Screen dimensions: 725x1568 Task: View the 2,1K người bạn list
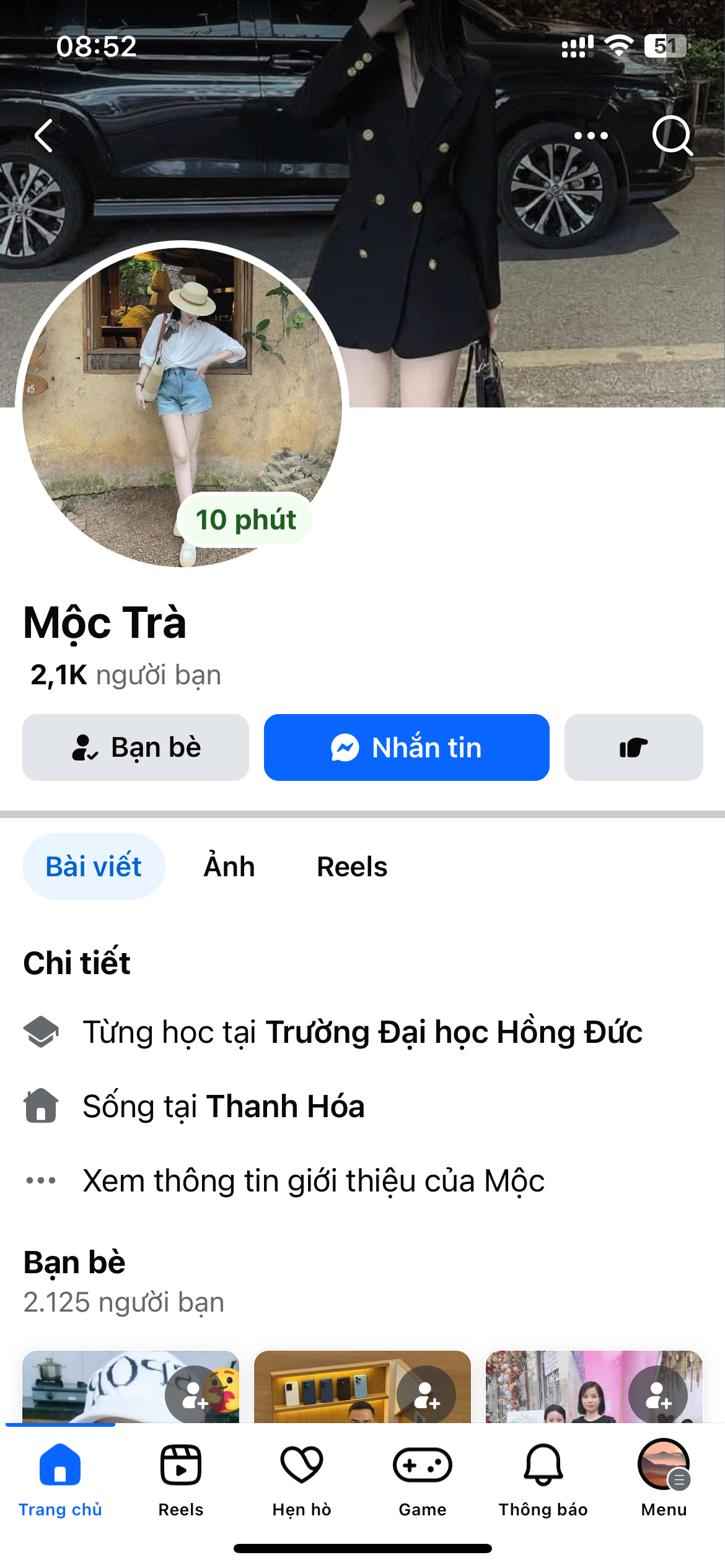[x=126, y=675]
